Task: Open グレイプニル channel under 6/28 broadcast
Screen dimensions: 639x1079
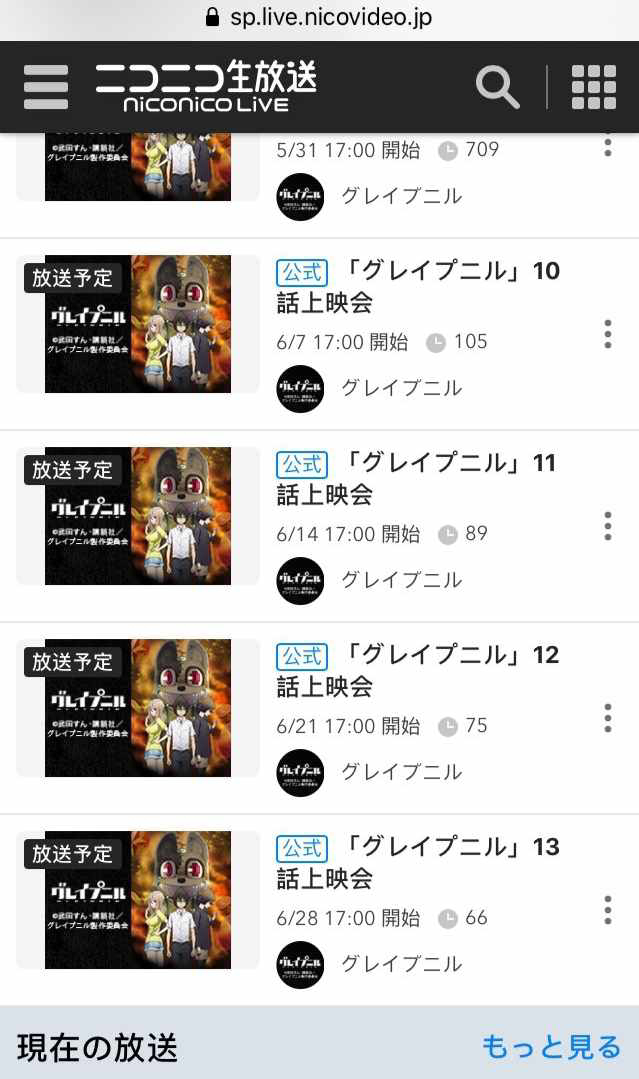Action: (x=401, y=964)
